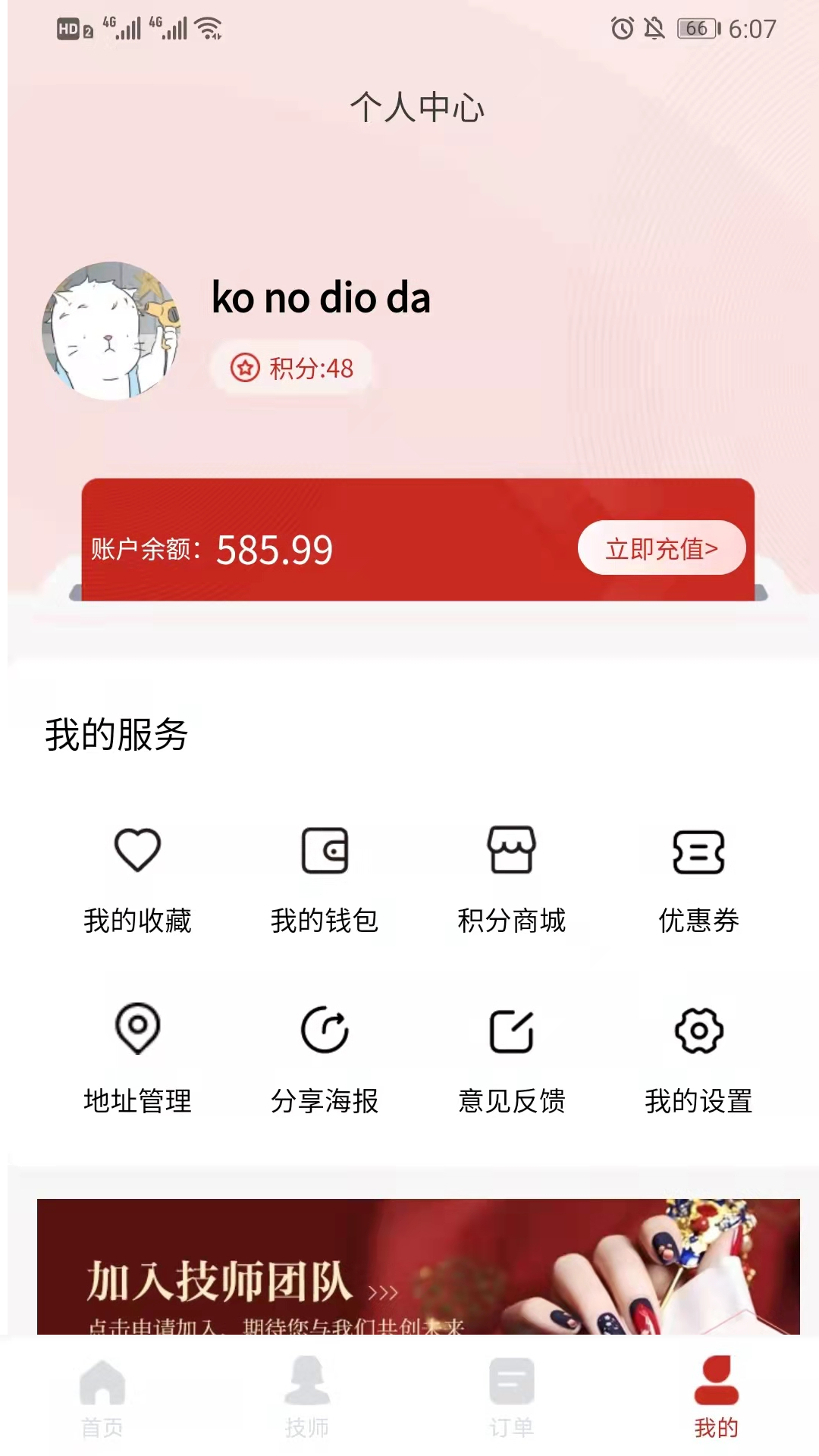Select 分享海报 share poster
This screenshot has width=819, height=1456.
325,1059
